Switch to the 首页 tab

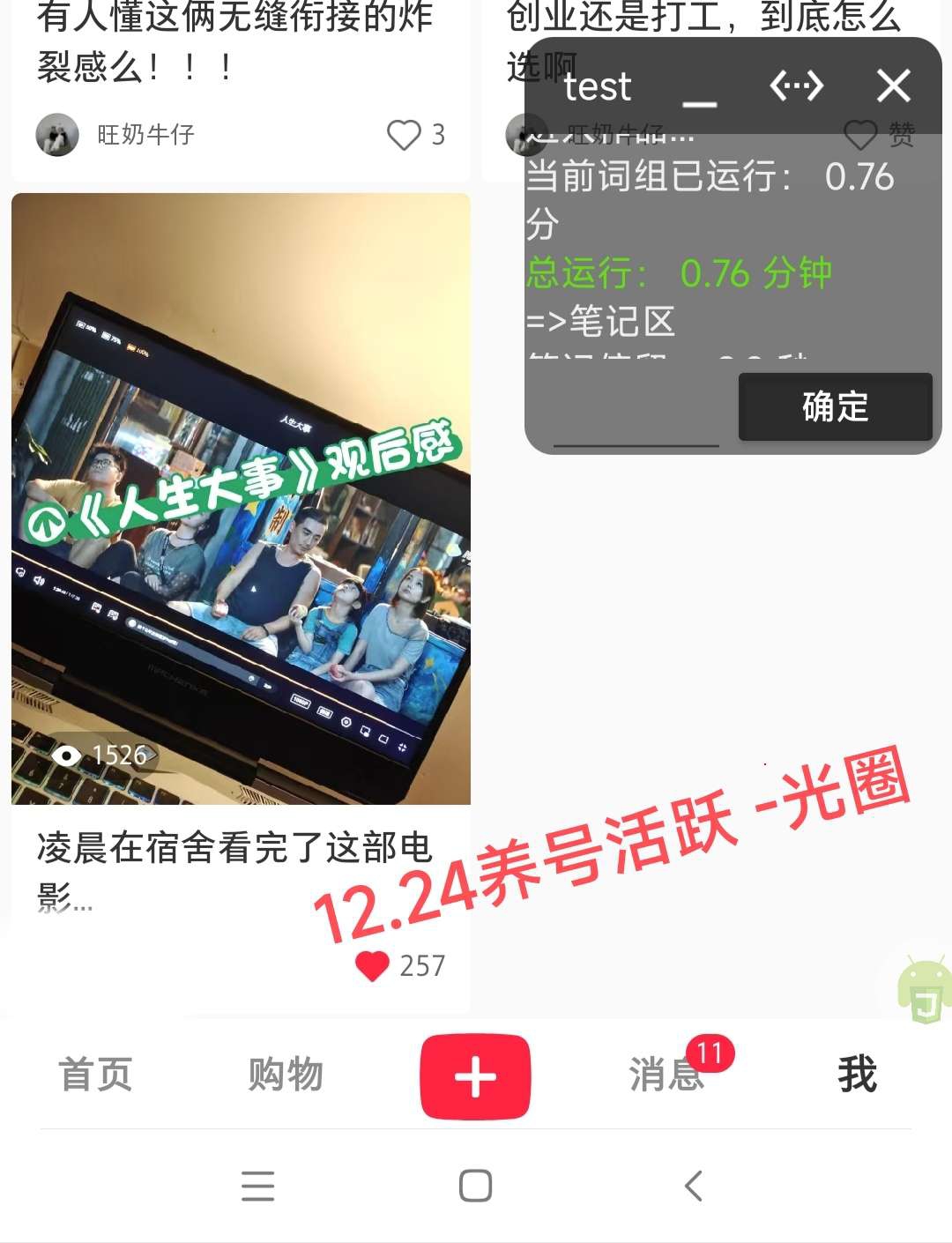tap(95, 1075)
